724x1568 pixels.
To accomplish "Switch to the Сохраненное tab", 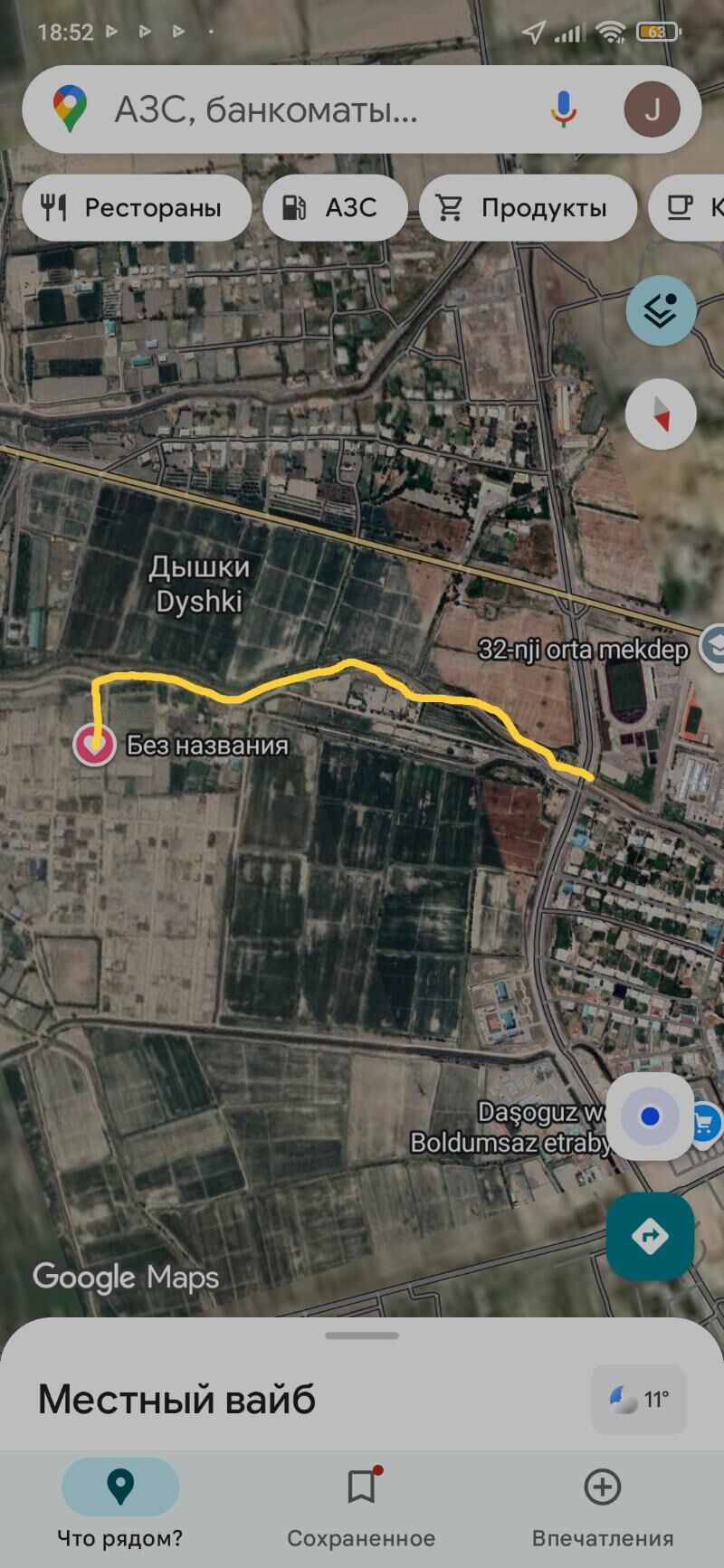I will point(361,1504).
